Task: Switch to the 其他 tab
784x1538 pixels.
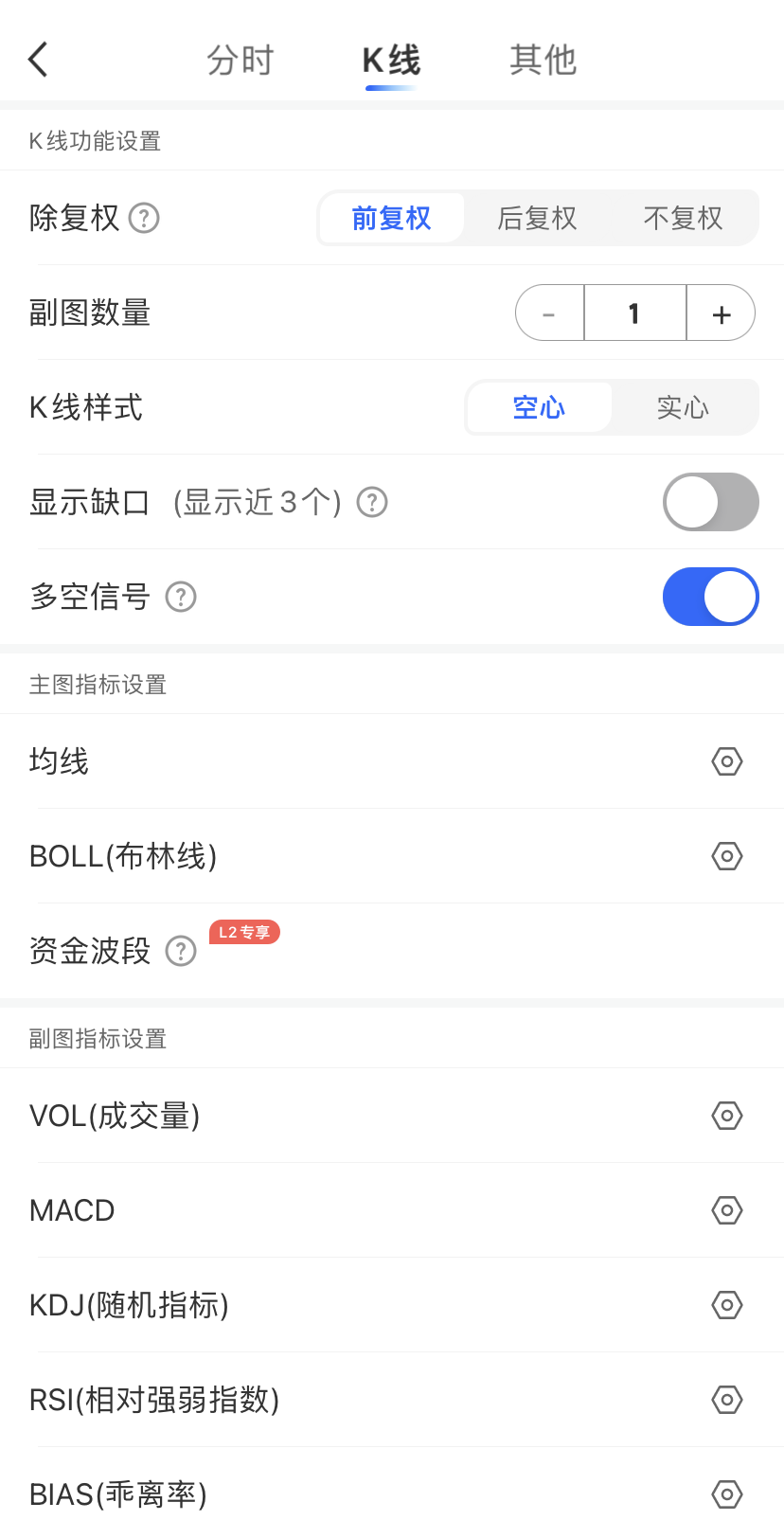Action: click(x=543, y=60)
